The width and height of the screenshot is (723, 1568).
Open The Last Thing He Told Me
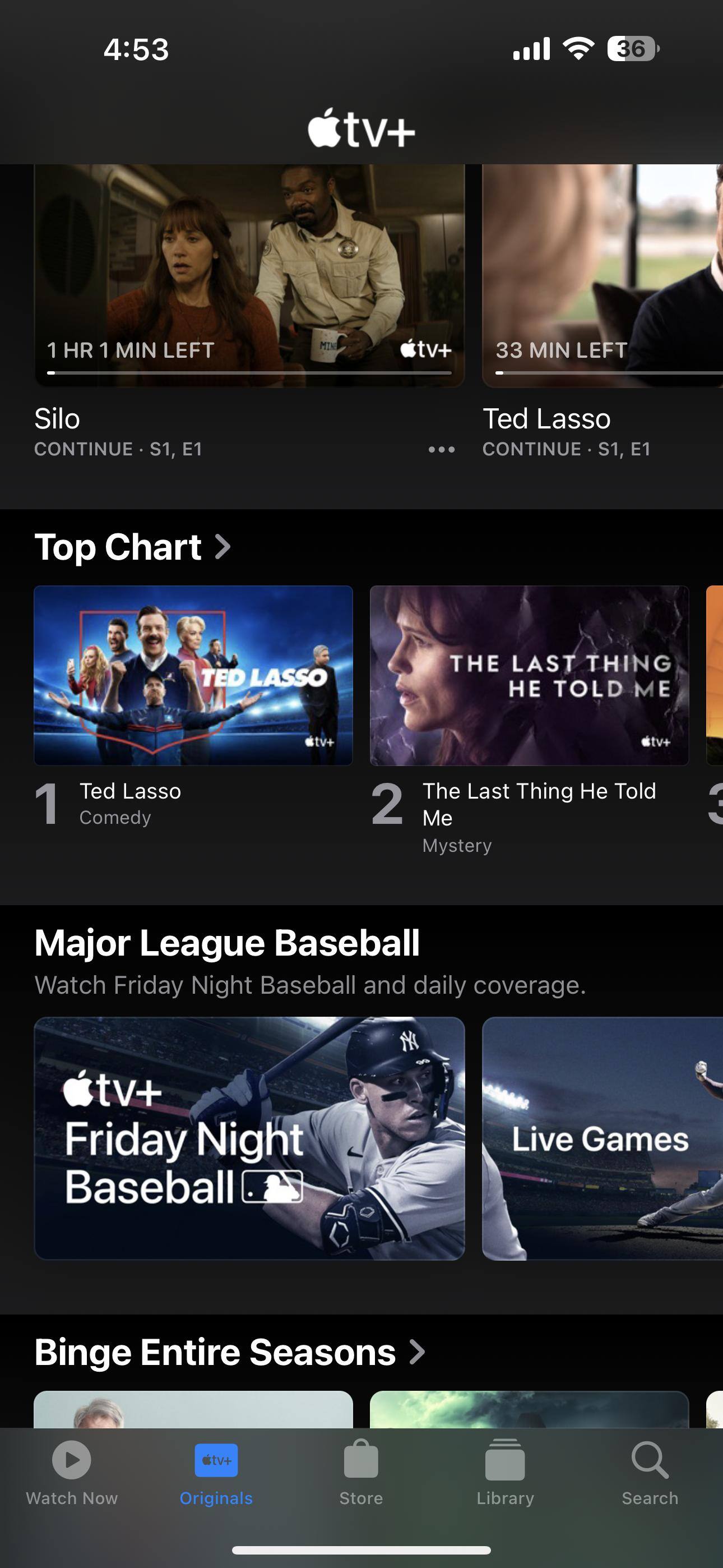529,676
